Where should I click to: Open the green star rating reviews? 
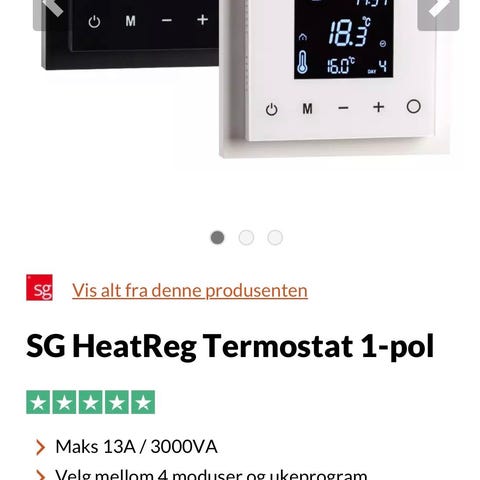(91, 402)
